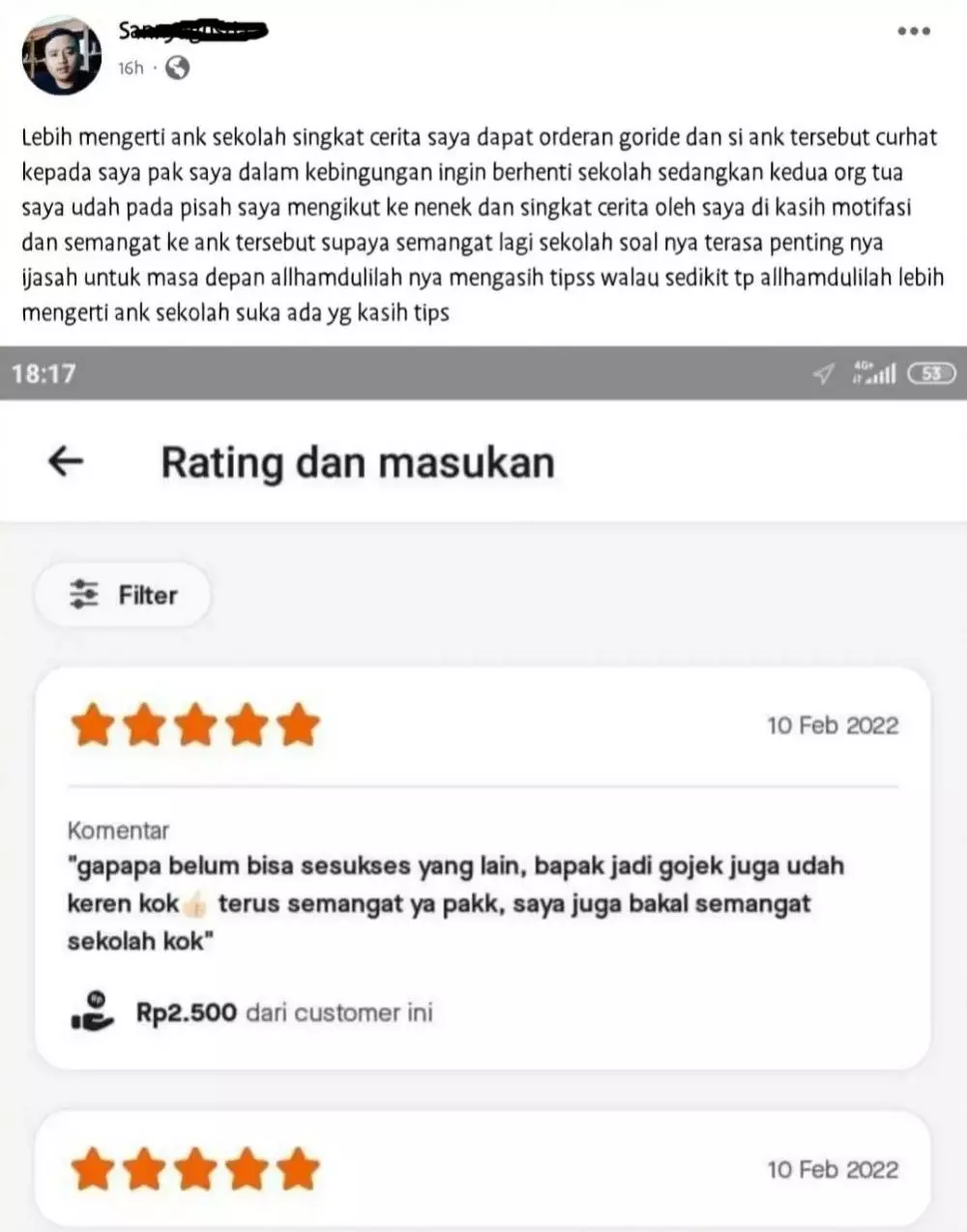
Task: Click the 4G+ signal indicator
Action: (875, 372)
